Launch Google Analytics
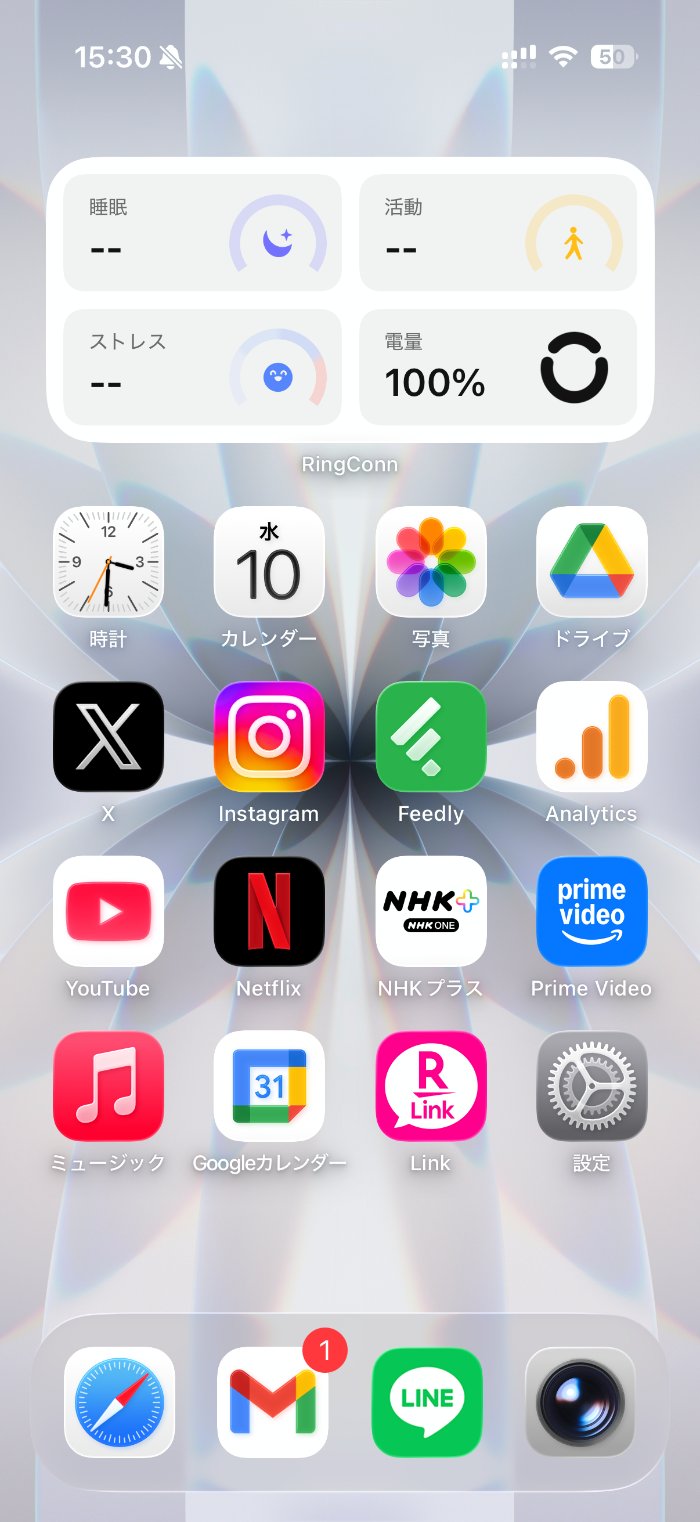 592,737
